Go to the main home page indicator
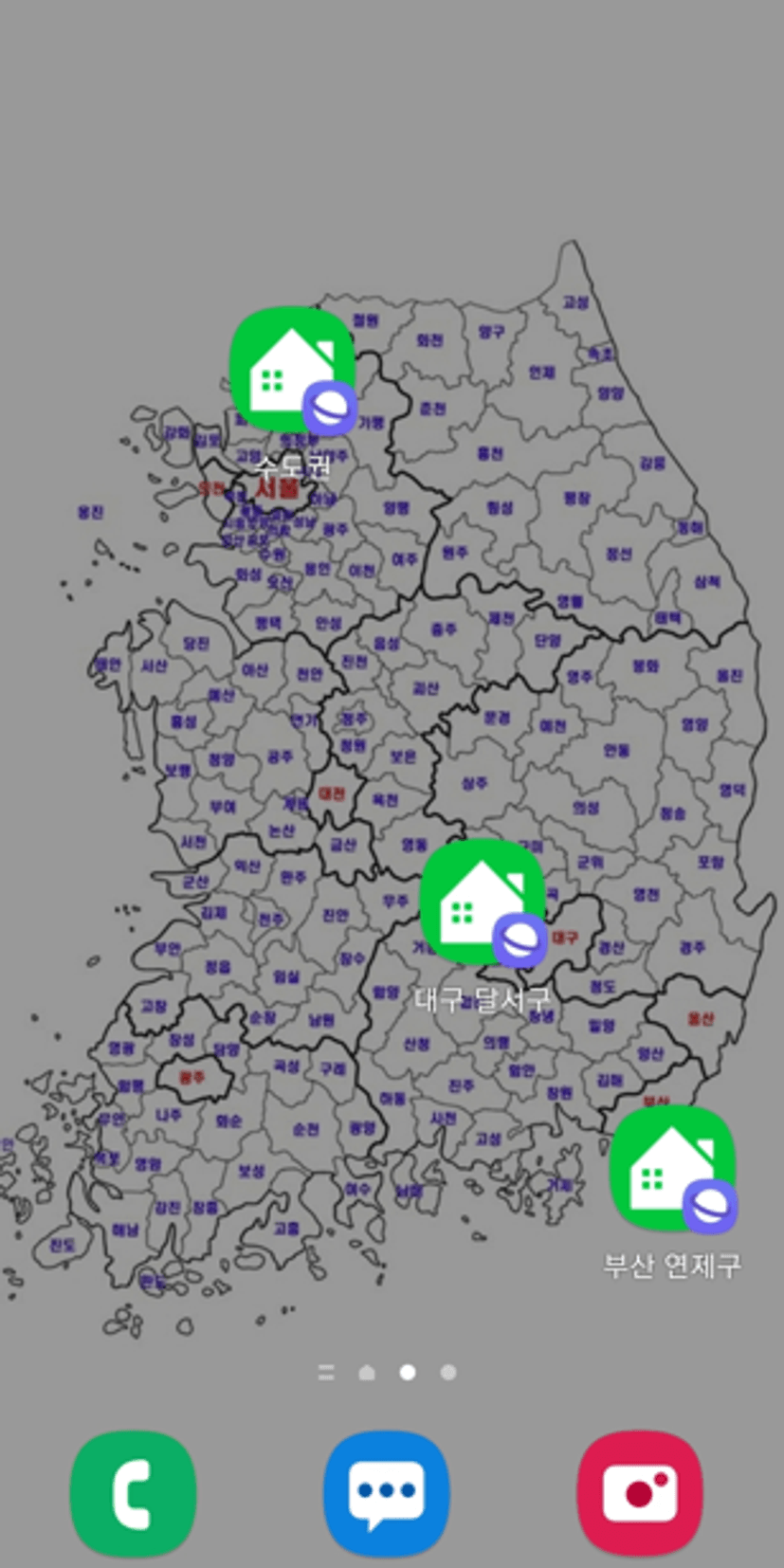Viewport: 784px width, 1568px height. click(367, 1372)
